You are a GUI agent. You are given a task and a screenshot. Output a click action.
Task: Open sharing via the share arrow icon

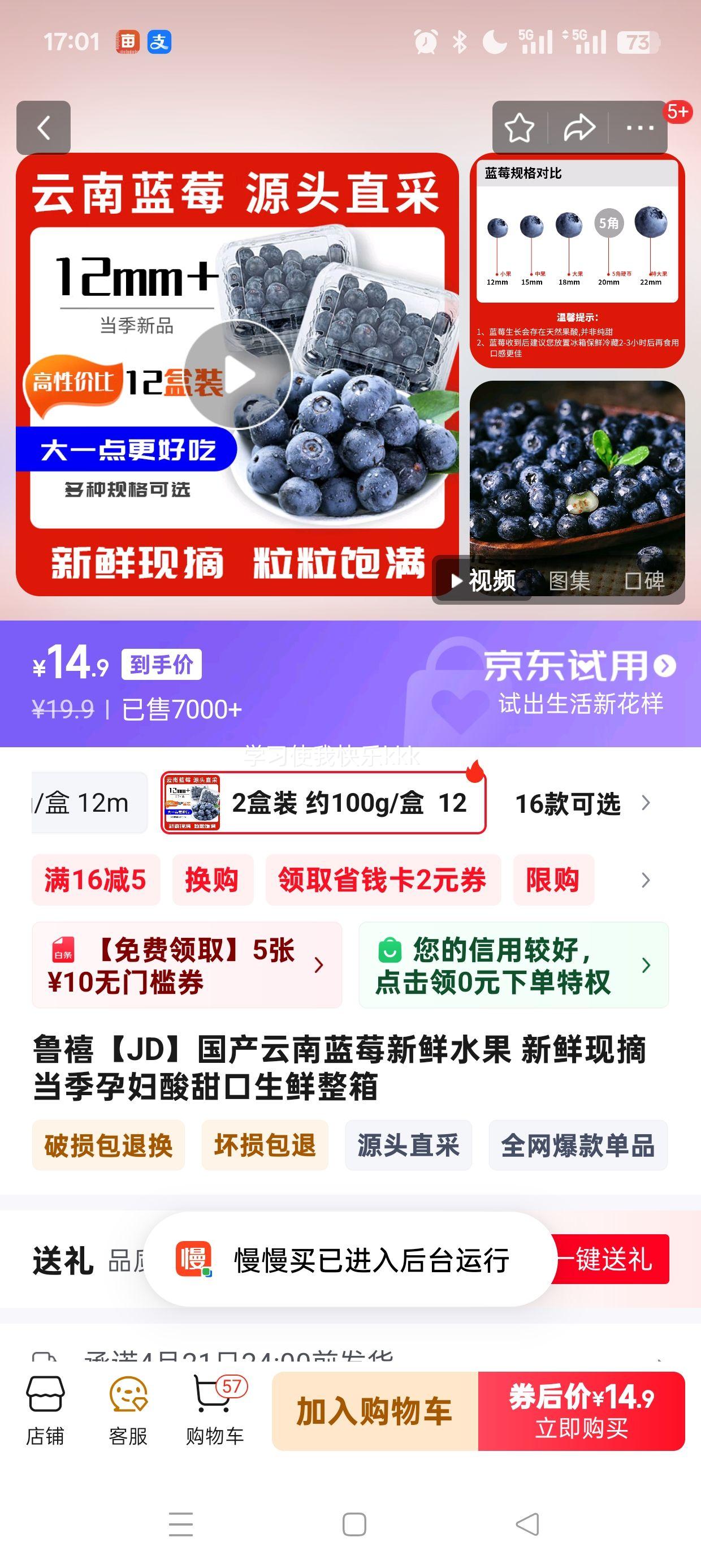pos(580,128)
